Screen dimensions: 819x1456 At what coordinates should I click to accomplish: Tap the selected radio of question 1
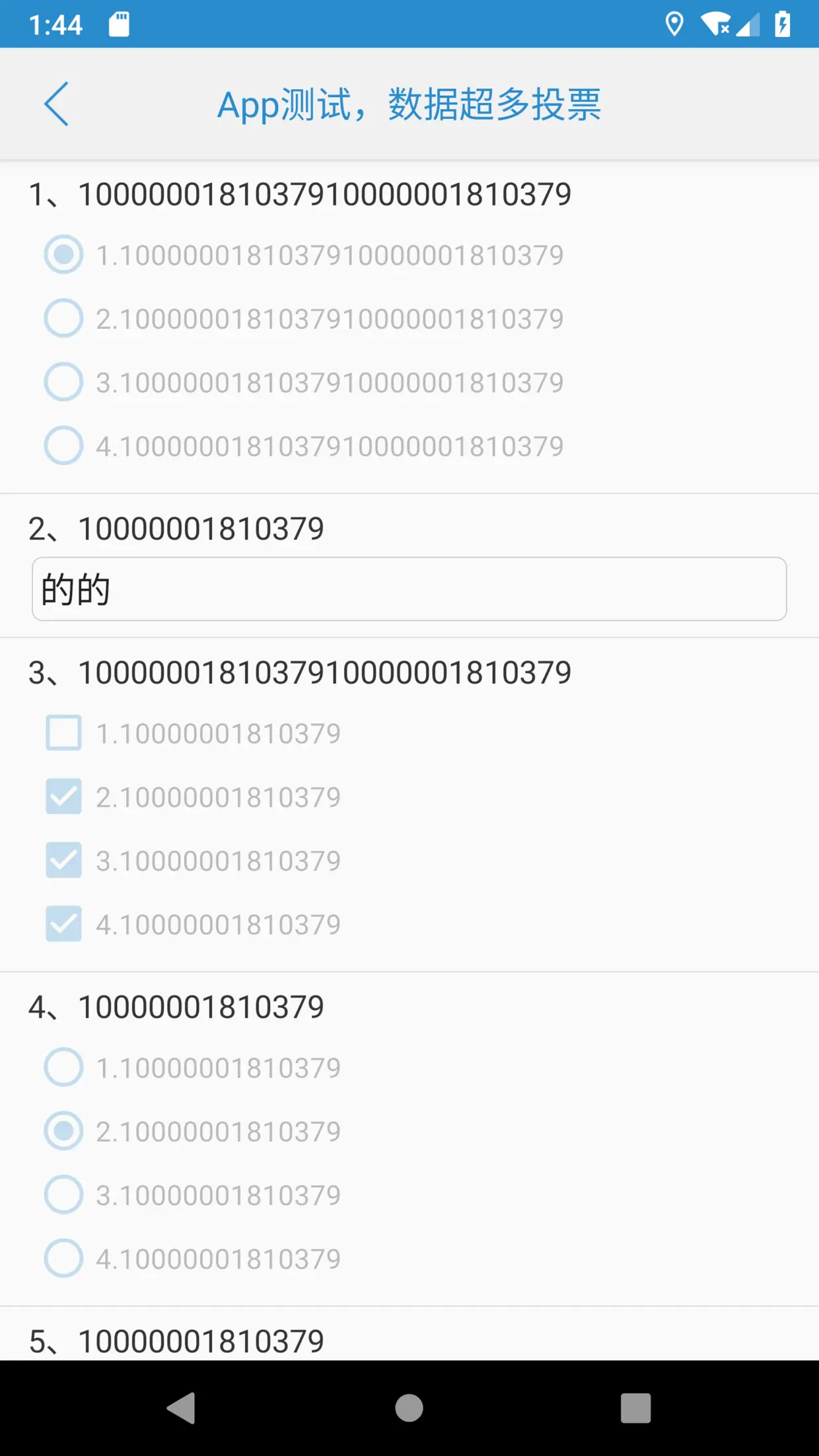[x=63, y=254]
